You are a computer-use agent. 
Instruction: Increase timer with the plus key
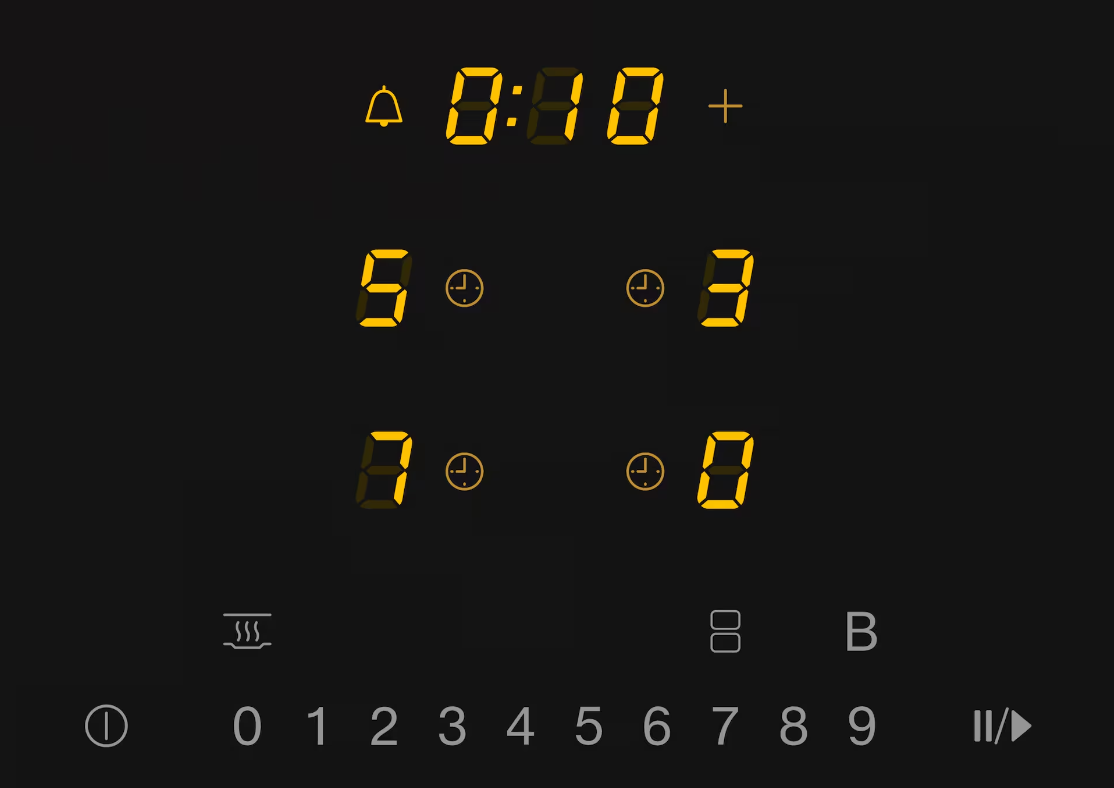click(x=725, y=106)
